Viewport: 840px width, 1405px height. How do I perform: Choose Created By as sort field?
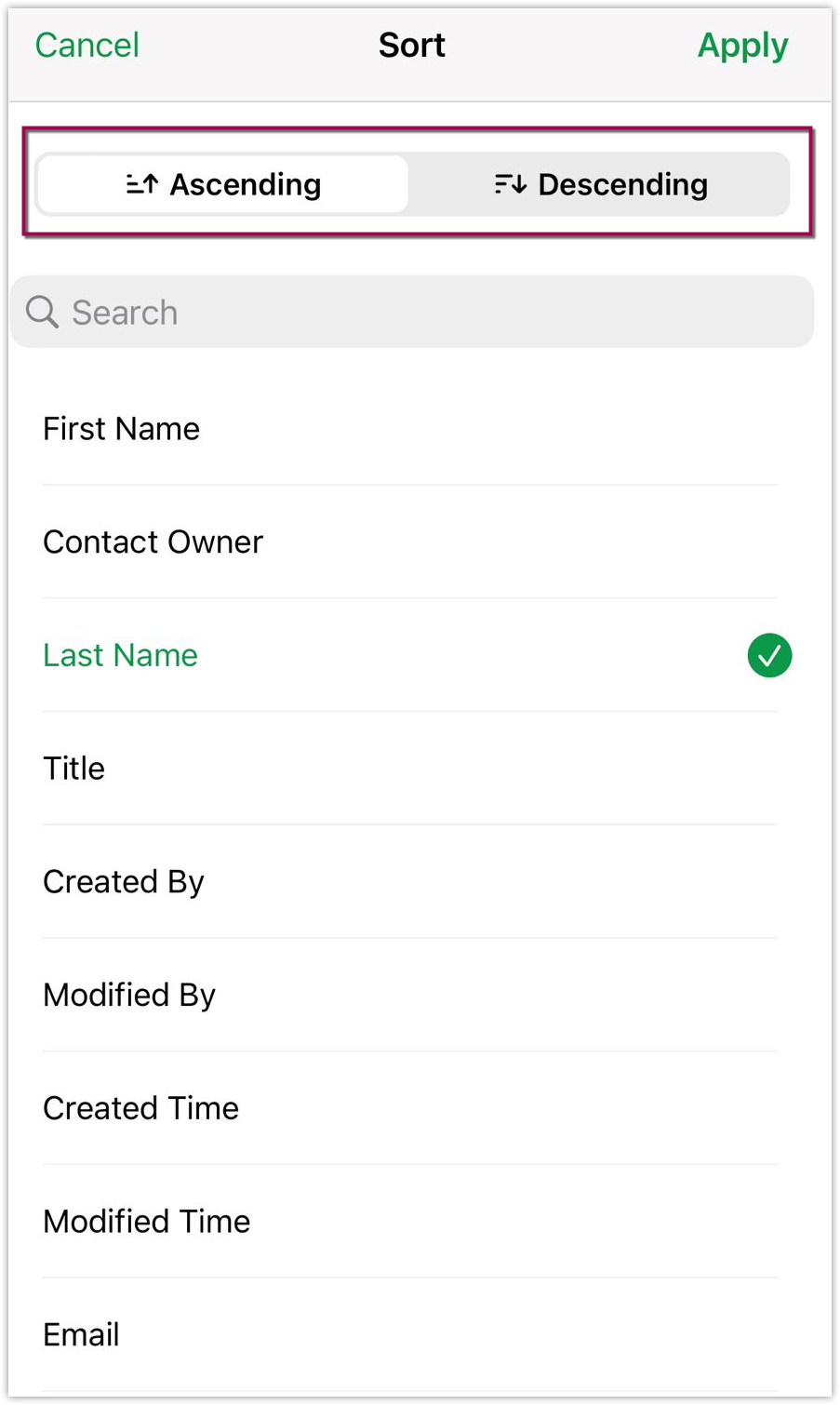point(124,882)
